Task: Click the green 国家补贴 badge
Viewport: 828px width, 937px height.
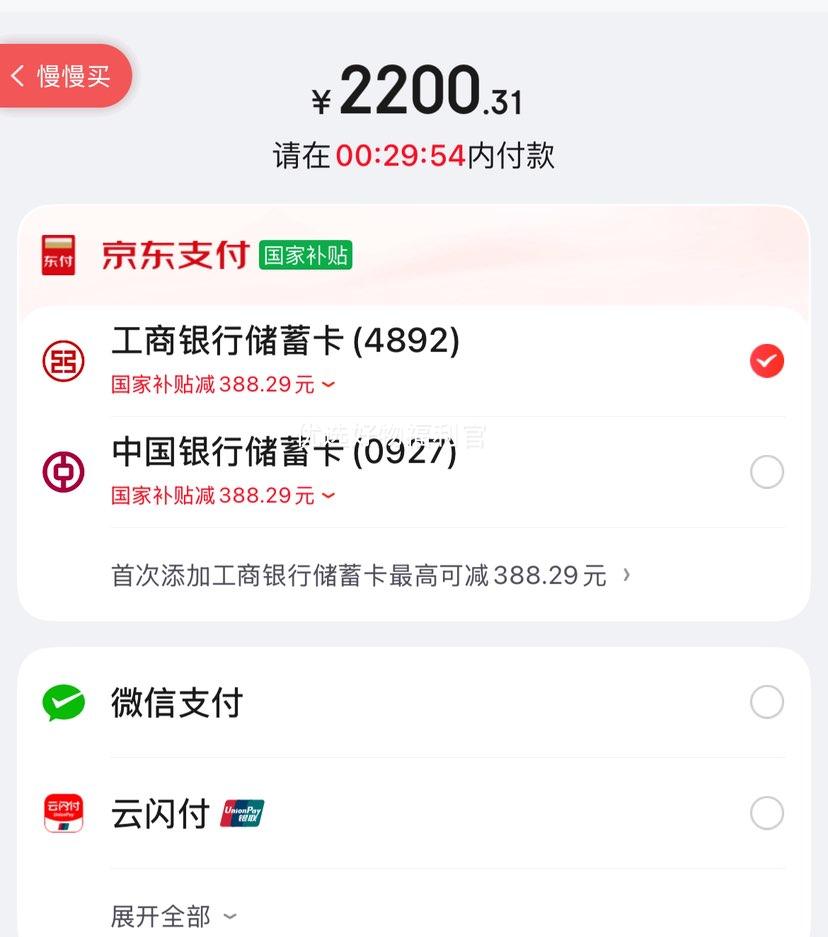Action: [305, 255]
